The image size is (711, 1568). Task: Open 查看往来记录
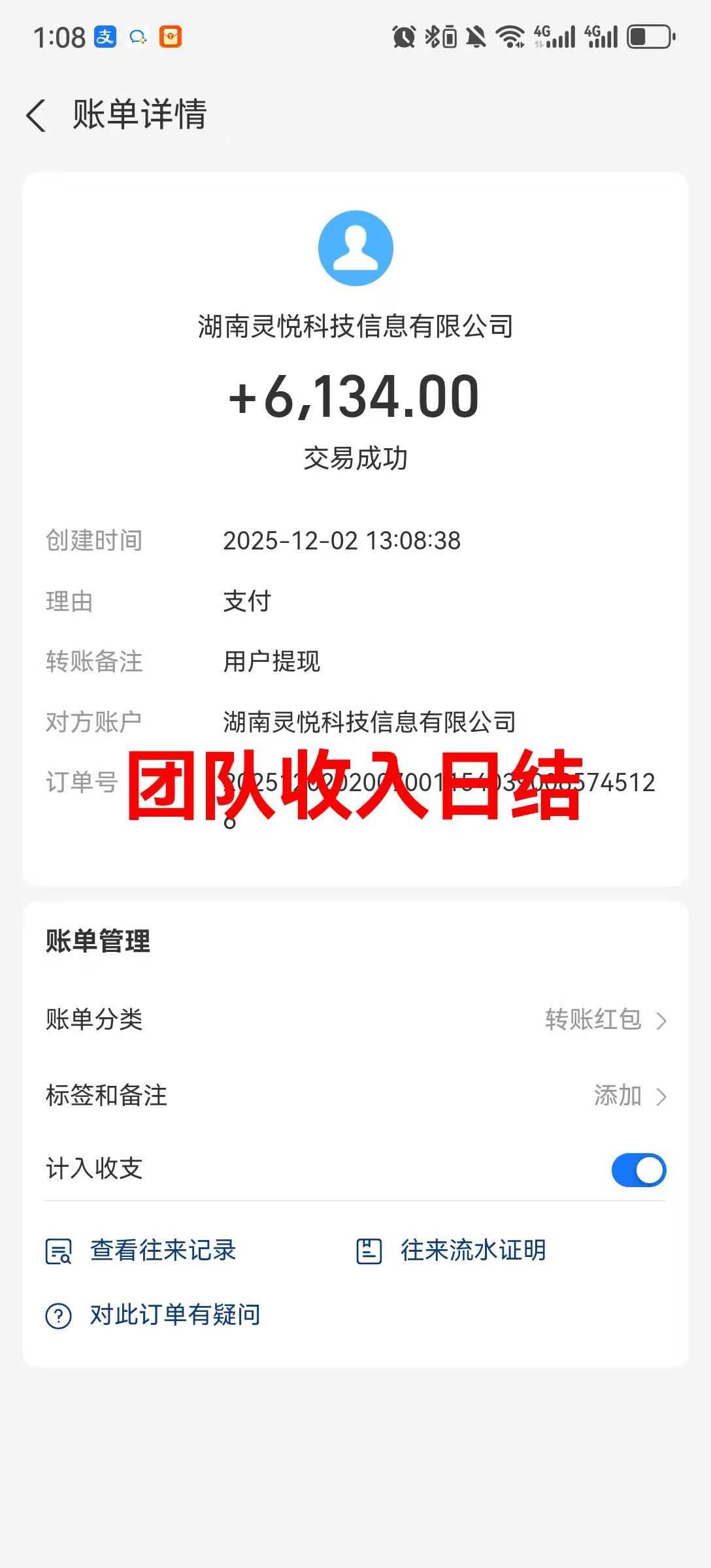tap(163, 1250)
